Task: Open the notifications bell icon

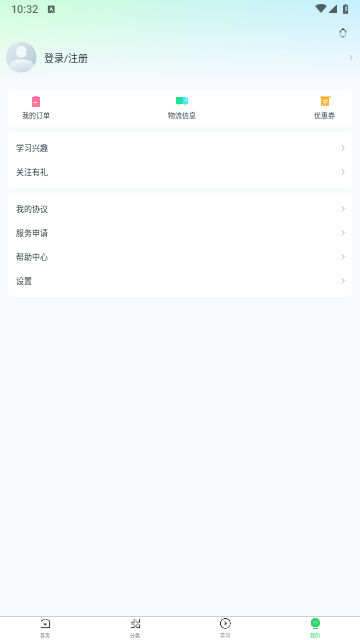Action: click(x=343, y=33)
